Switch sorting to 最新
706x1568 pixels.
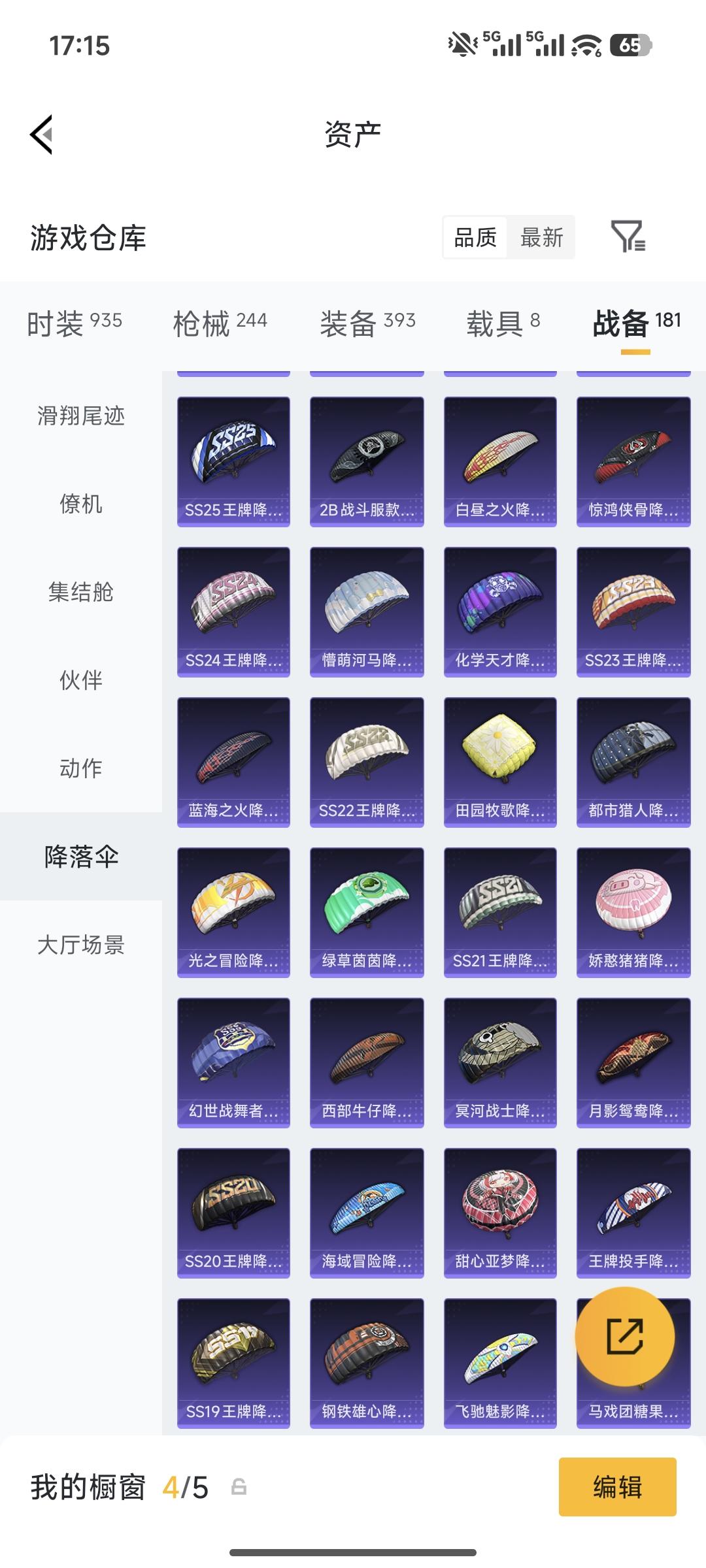click(x=542, y=238)
